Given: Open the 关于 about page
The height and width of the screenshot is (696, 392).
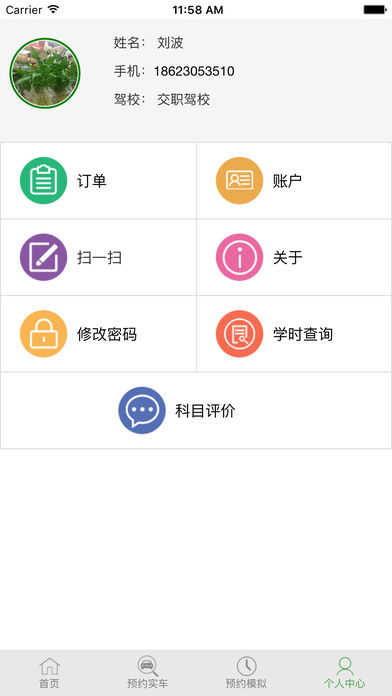Looking at the screenshot, I should click(x=294, y=257).
